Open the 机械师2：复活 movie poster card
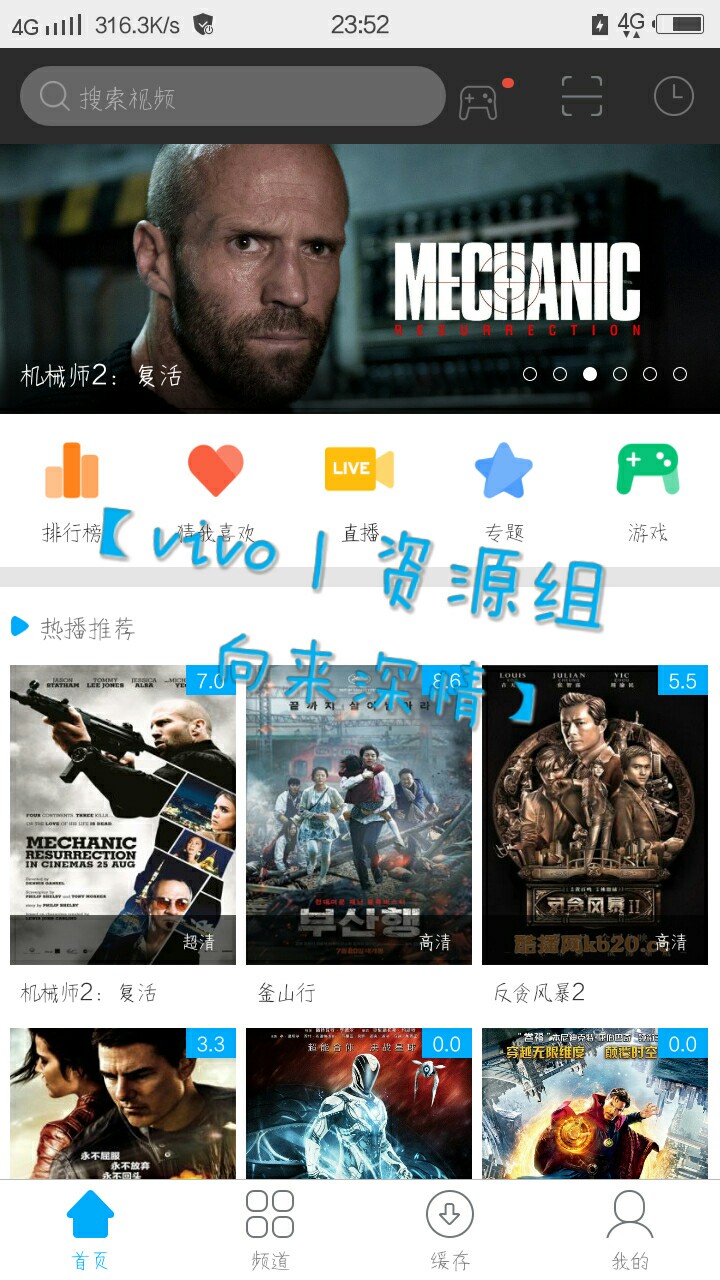This screenshot has height=1280, width=720. tap(123, 815)
